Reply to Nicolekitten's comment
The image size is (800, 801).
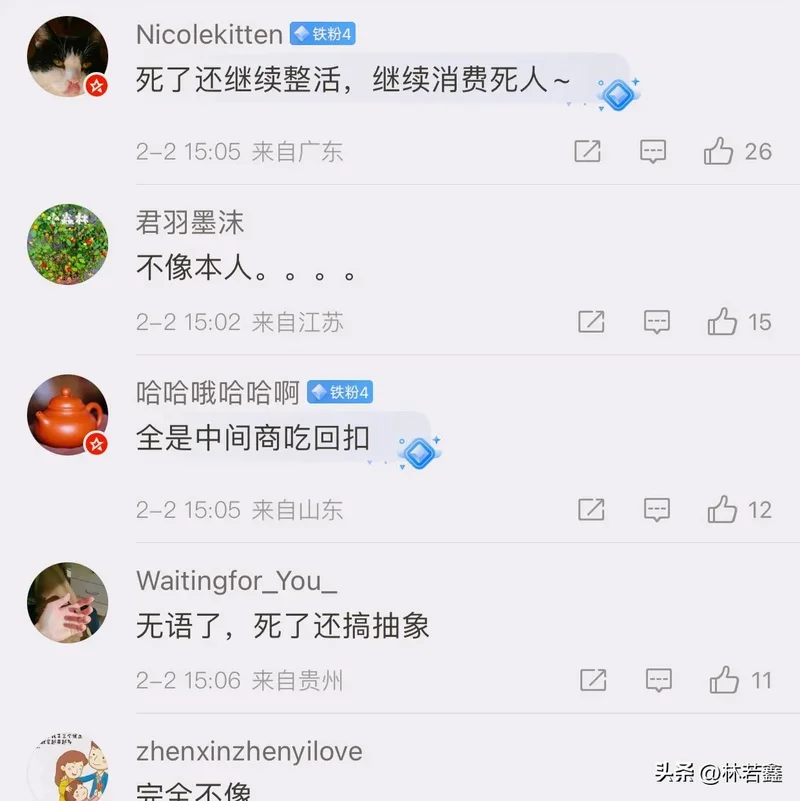(x=653, y=151)
